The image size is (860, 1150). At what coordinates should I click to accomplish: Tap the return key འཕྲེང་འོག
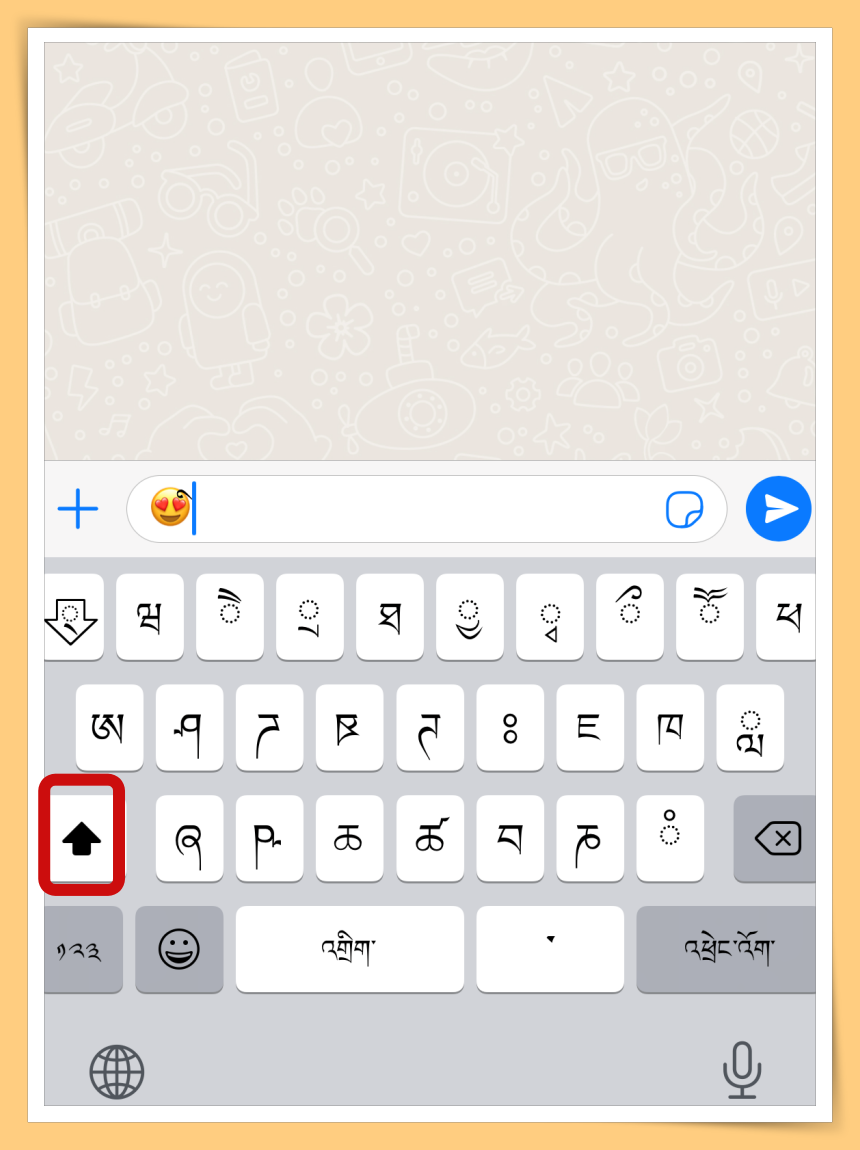point(726,949)
